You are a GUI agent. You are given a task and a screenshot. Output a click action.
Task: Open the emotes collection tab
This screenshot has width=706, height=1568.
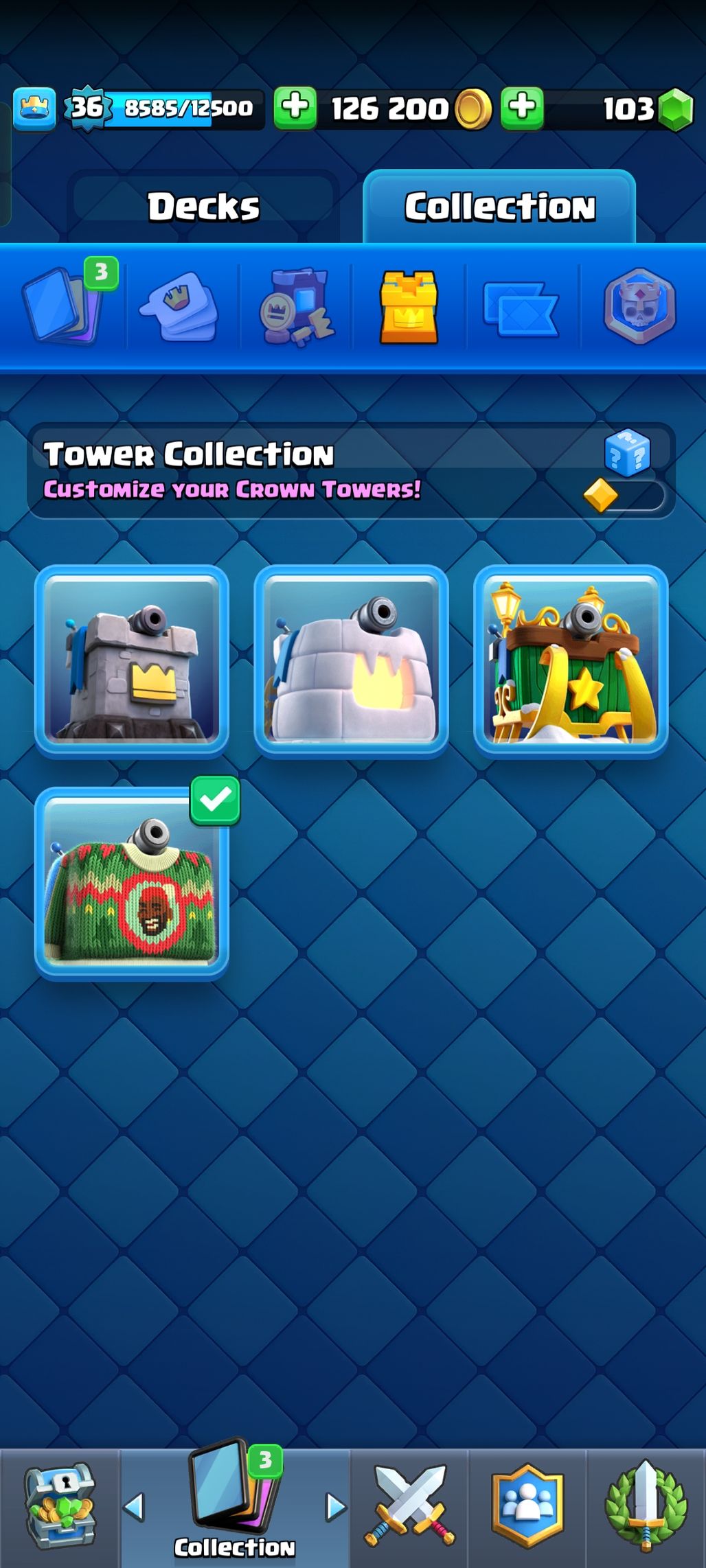180,306
